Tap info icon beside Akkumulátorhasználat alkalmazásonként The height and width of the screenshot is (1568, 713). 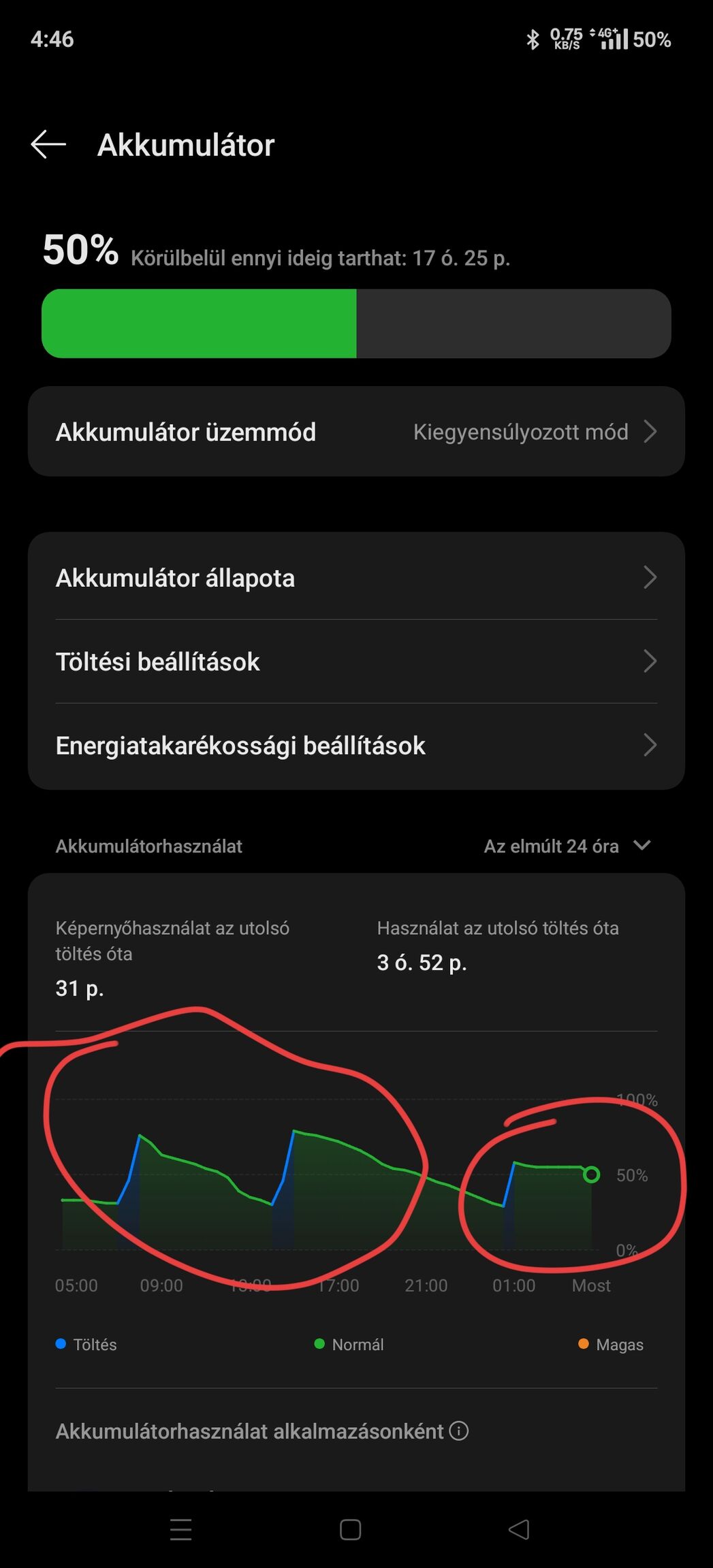[459, 1430]
